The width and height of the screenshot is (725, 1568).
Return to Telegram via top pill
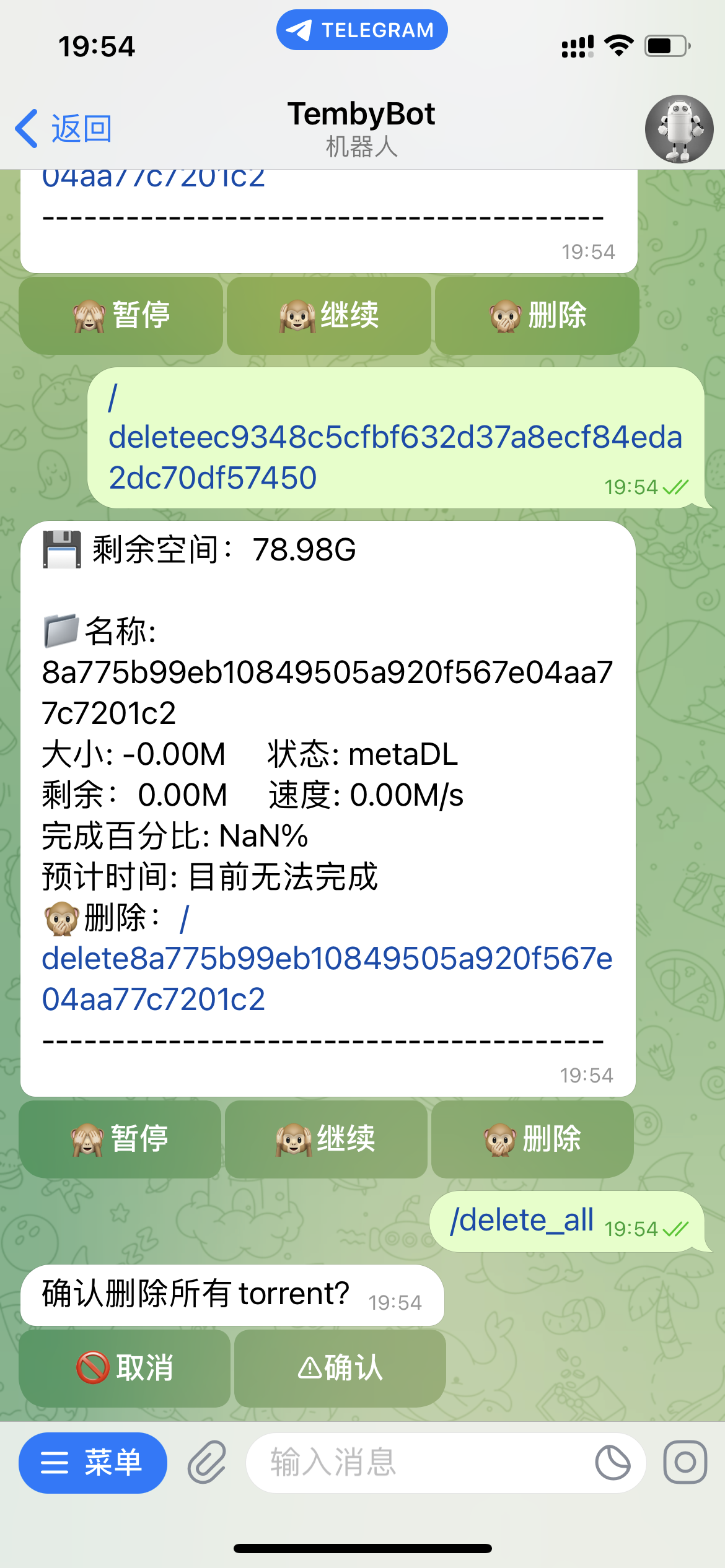point(362,30)
